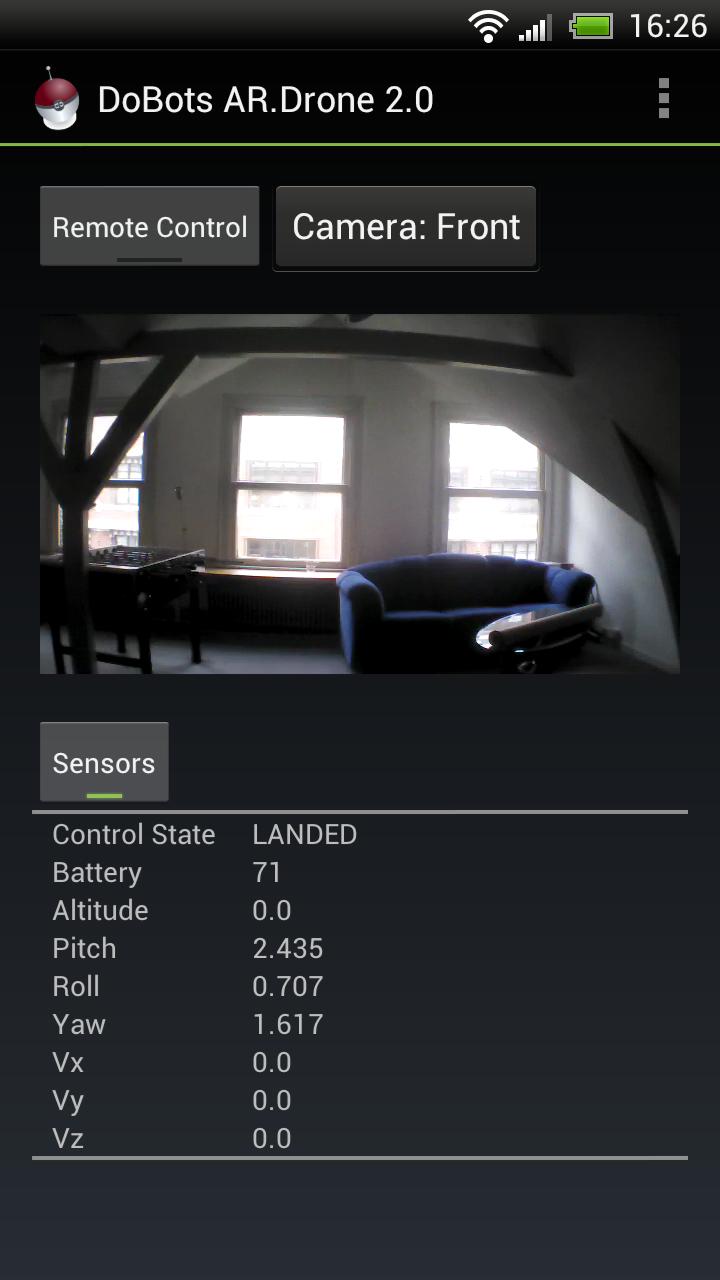Toggle the Remote Control button

tap(150, 227)
